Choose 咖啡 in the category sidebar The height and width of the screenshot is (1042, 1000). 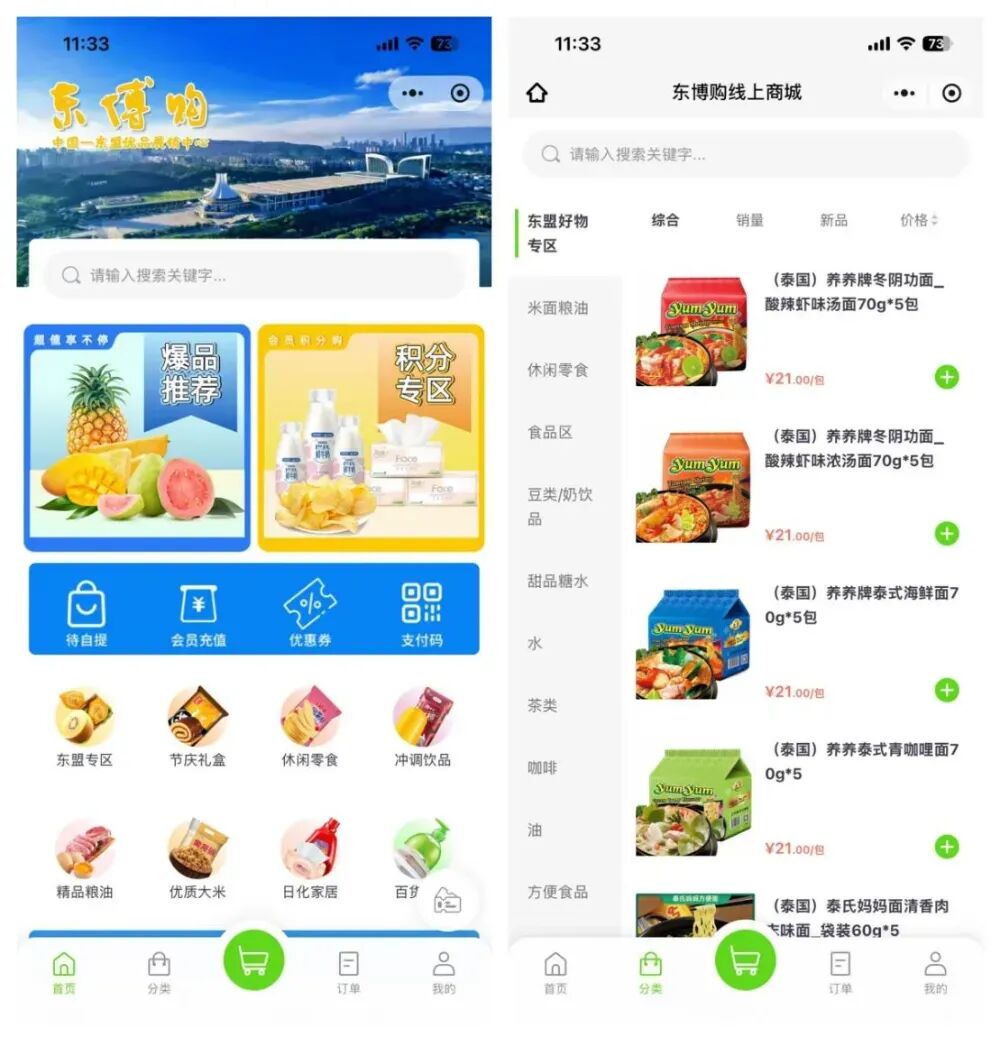tap(543, 768)
